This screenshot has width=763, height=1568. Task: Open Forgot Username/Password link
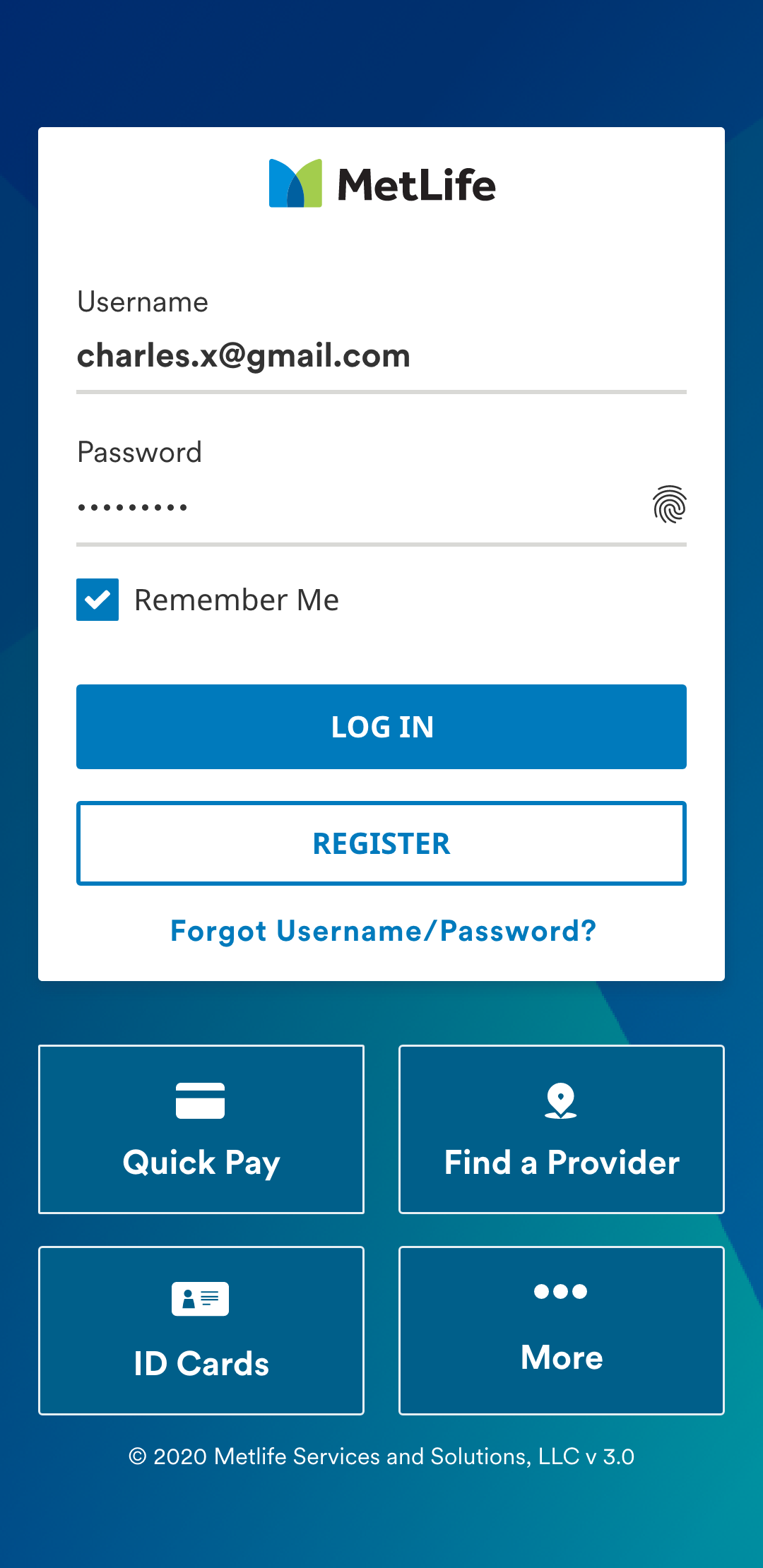(x=383, y=931)
